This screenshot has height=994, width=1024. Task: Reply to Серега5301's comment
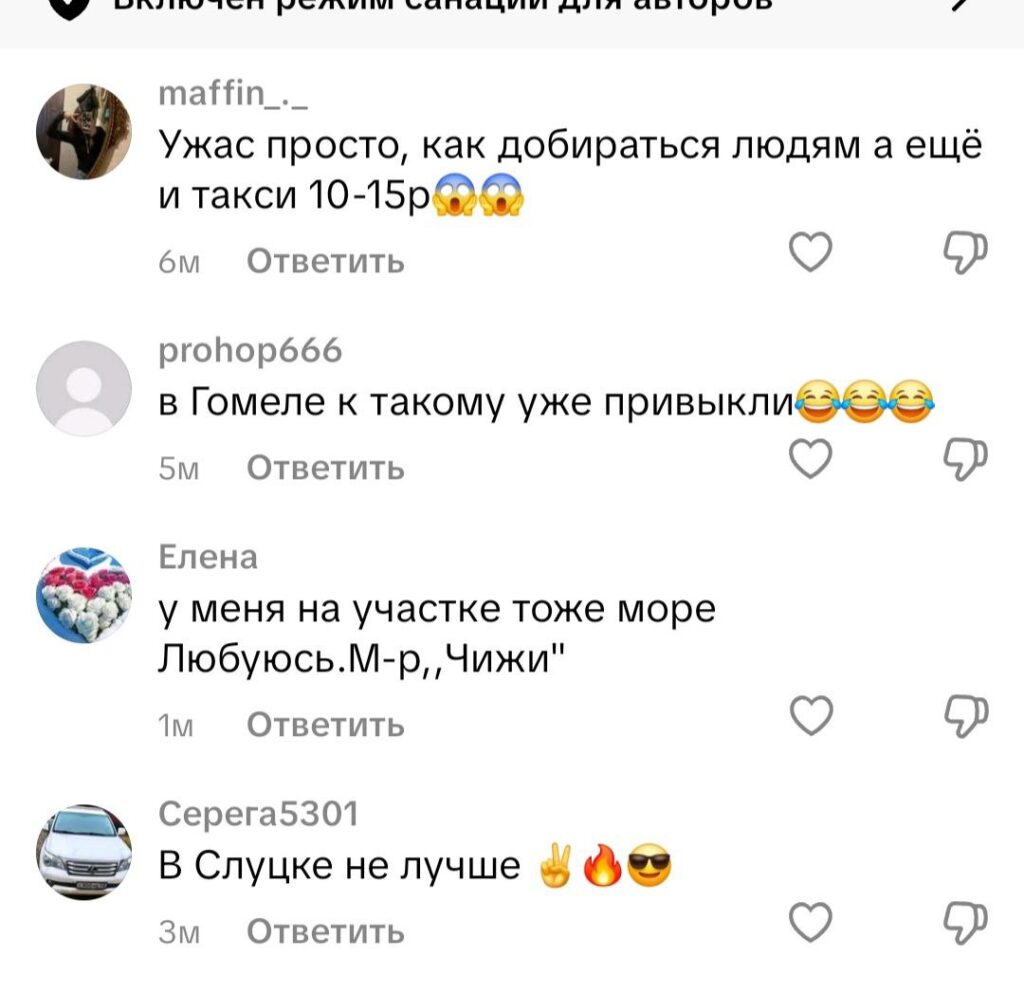tap(325, 932)
